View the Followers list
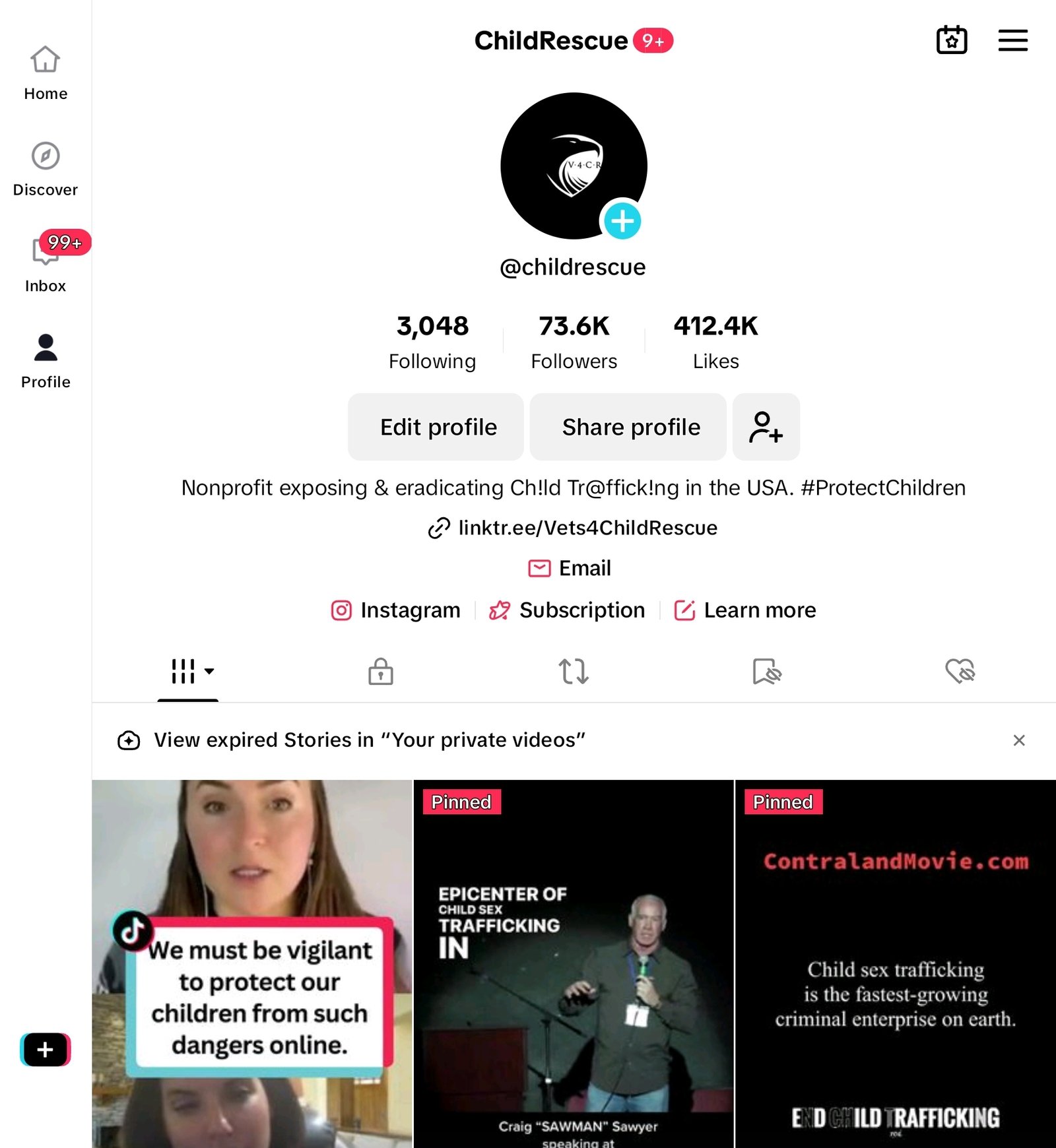The height and width of the screenshot is (1148, 1056). (x=574, y=341)
